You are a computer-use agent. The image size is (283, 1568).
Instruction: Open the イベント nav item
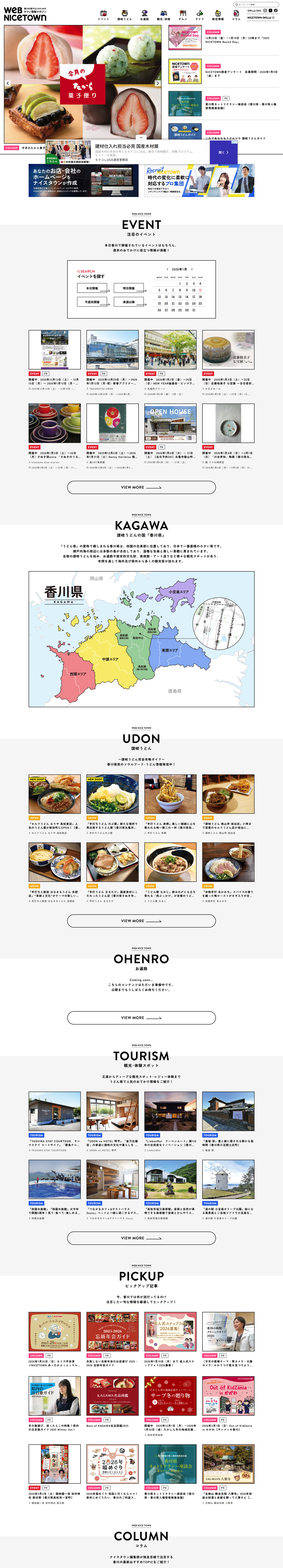[103, 15]
